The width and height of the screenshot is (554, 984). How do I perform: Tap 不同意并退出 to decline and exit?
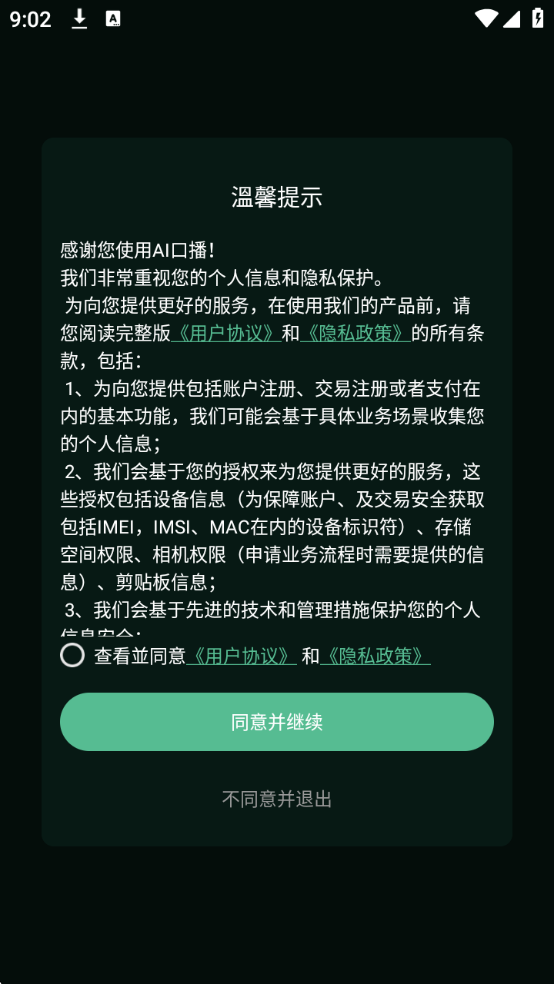click(277, 799)
